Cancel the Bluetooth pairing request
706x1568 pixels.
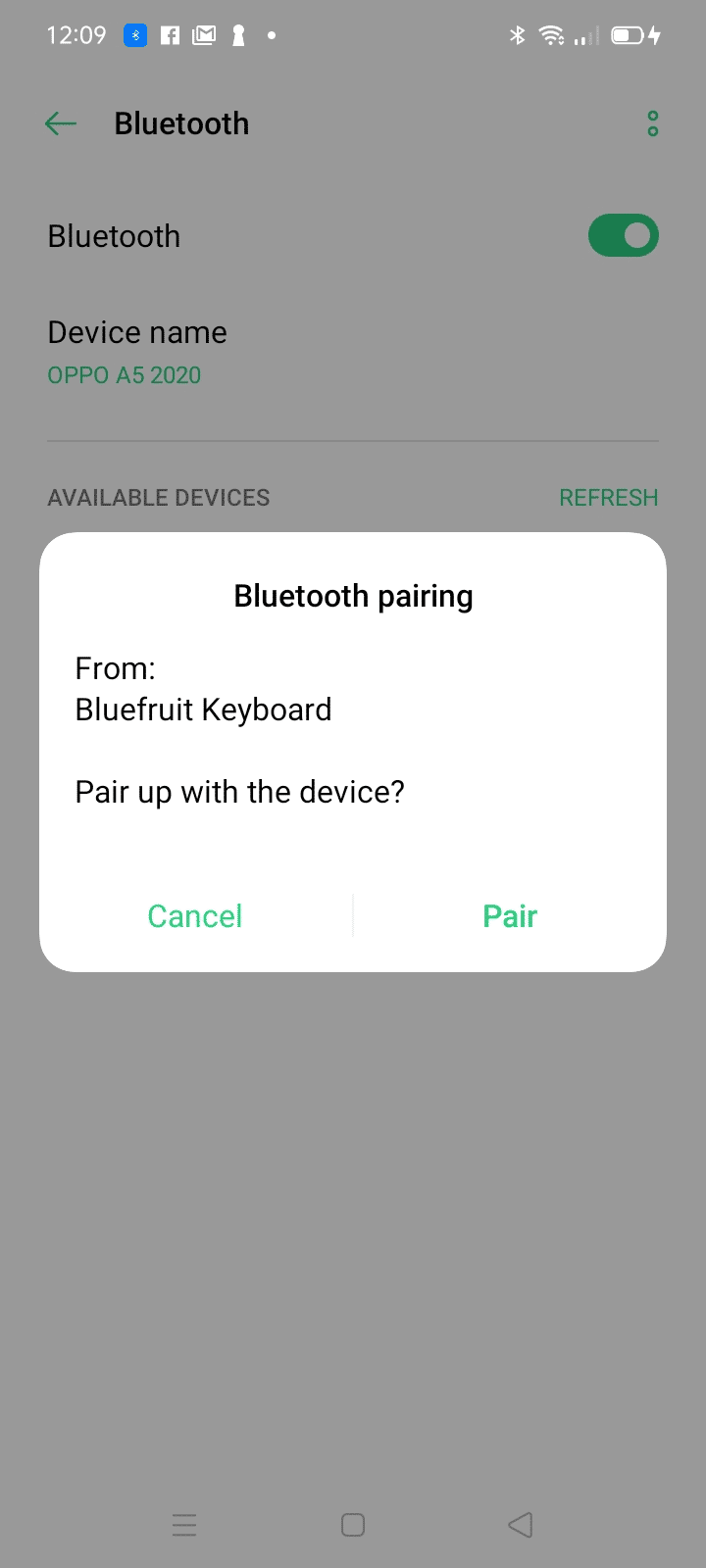pyautogui.click(x=195, y=916)
